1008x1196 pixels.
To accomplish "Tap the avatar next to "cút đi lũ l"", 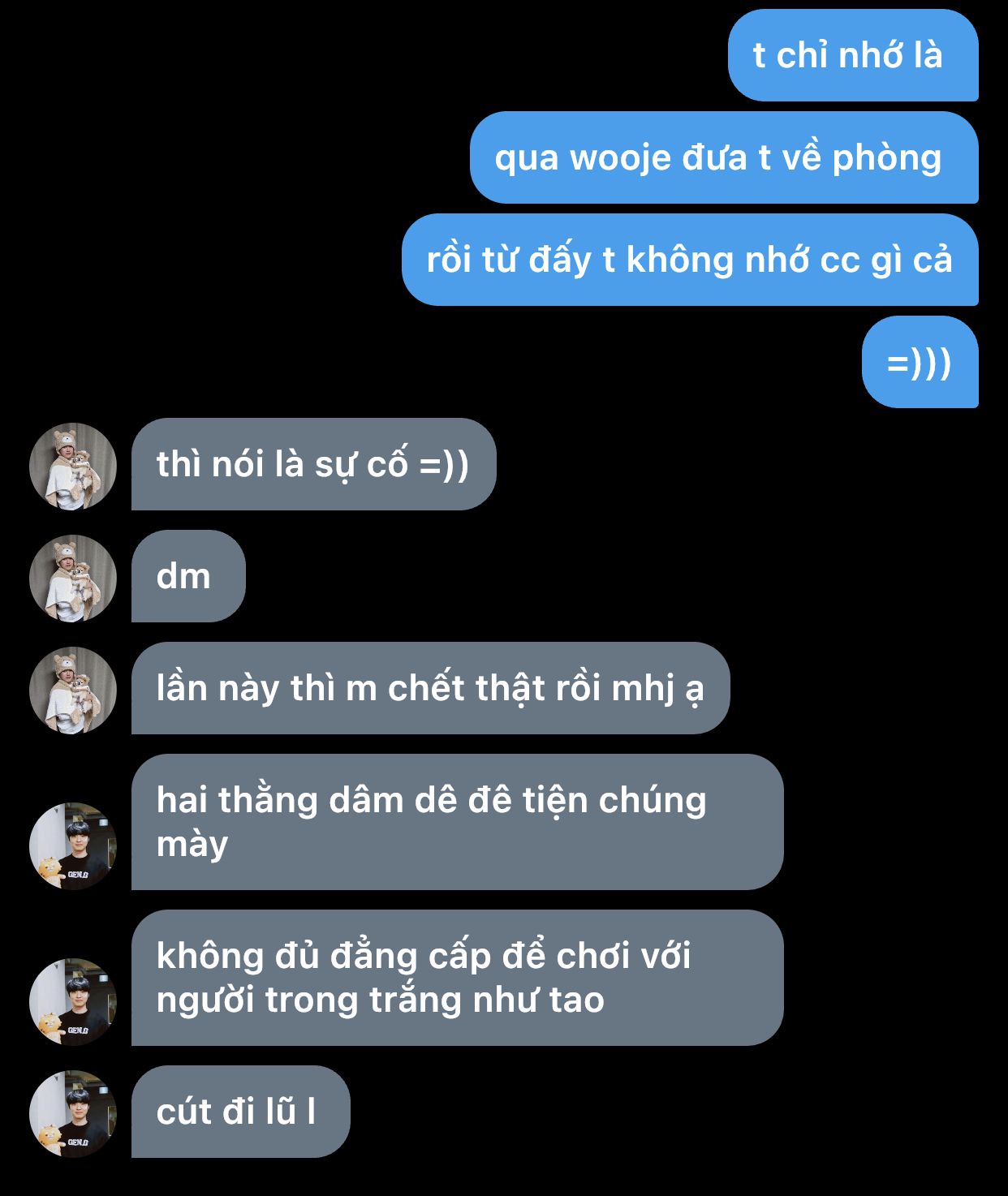I will (73, 1113).
